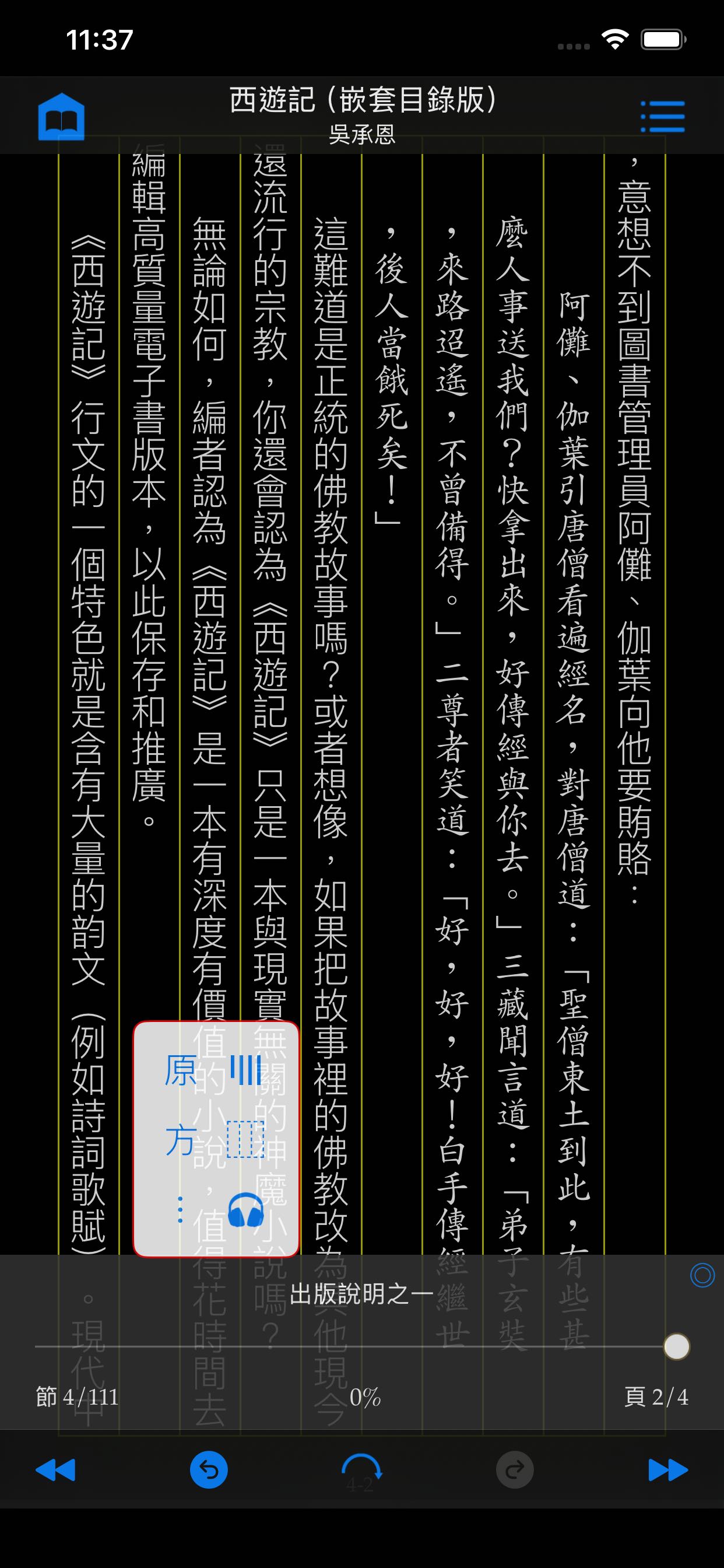
Task: Go back to the previous reading position
Action: (x=209, y=1470)
